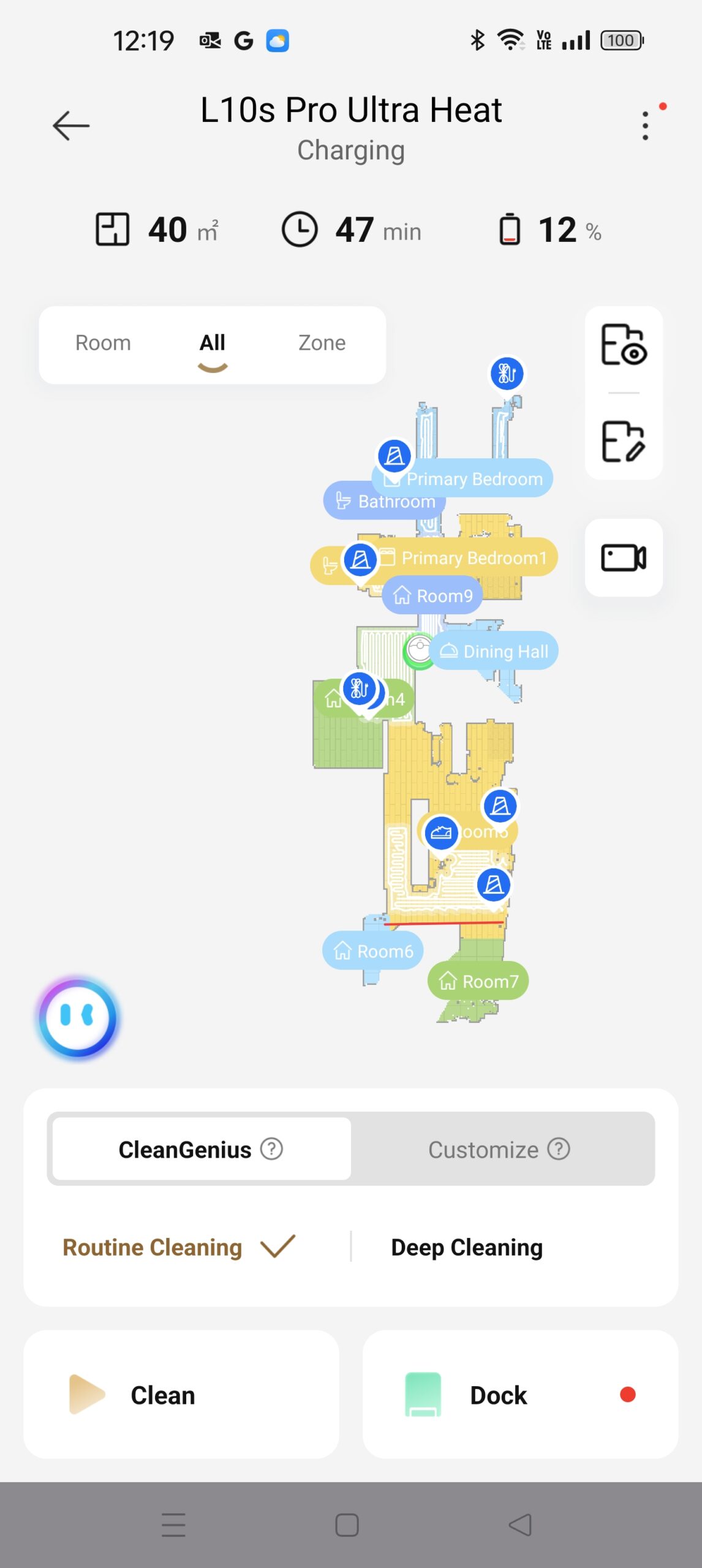Select Dining Hall on the map

(x=495, y=651)
